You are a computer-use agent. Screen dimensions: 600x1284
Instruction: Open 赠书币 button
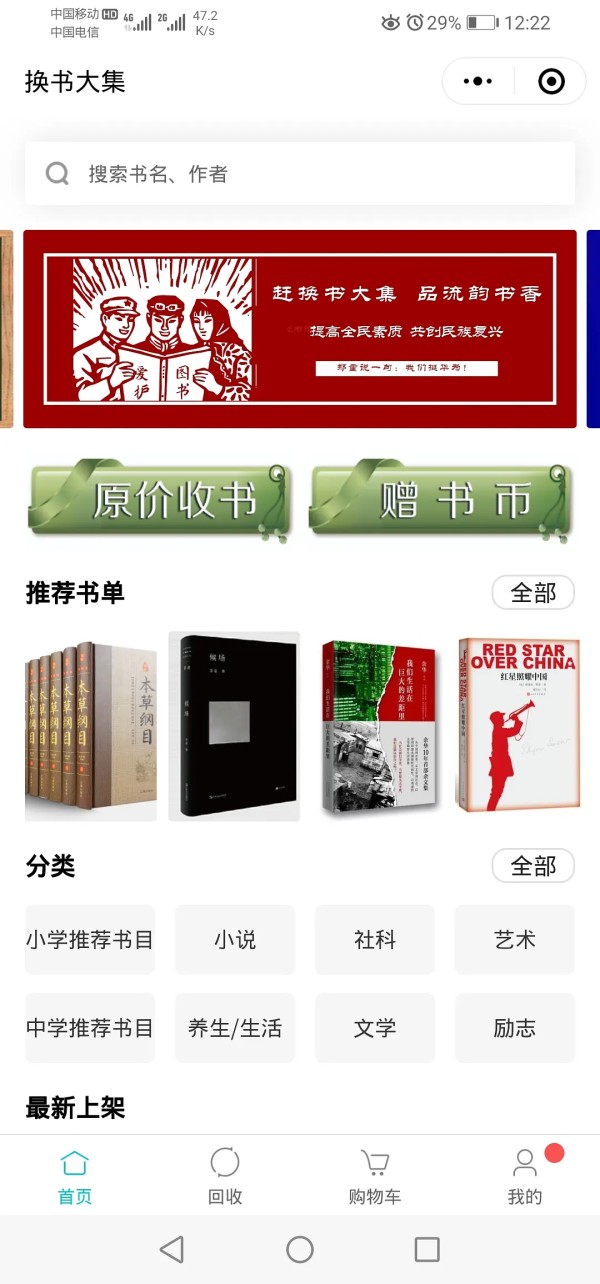(440, 500)
